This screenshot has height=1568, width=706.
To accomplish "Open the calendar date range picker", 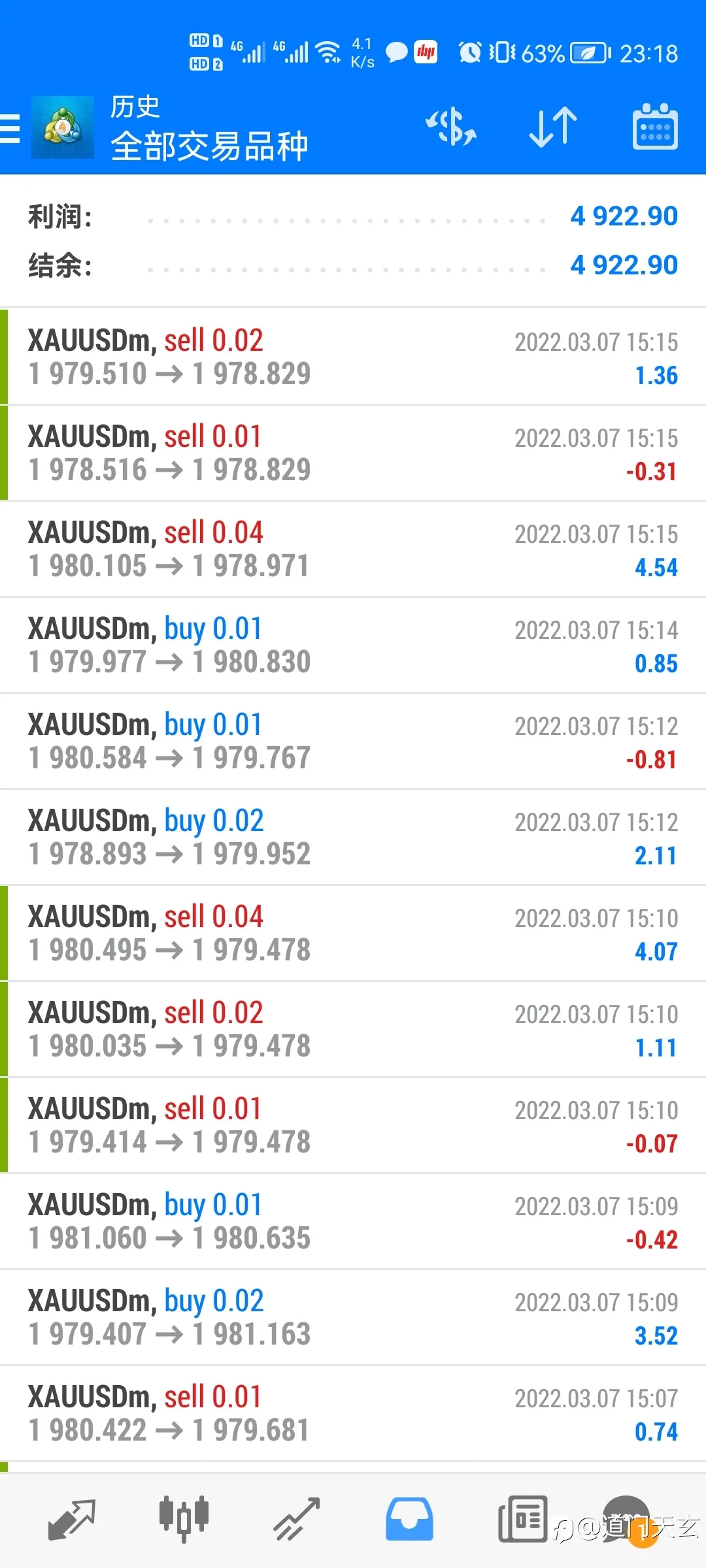I will [655, 126].
